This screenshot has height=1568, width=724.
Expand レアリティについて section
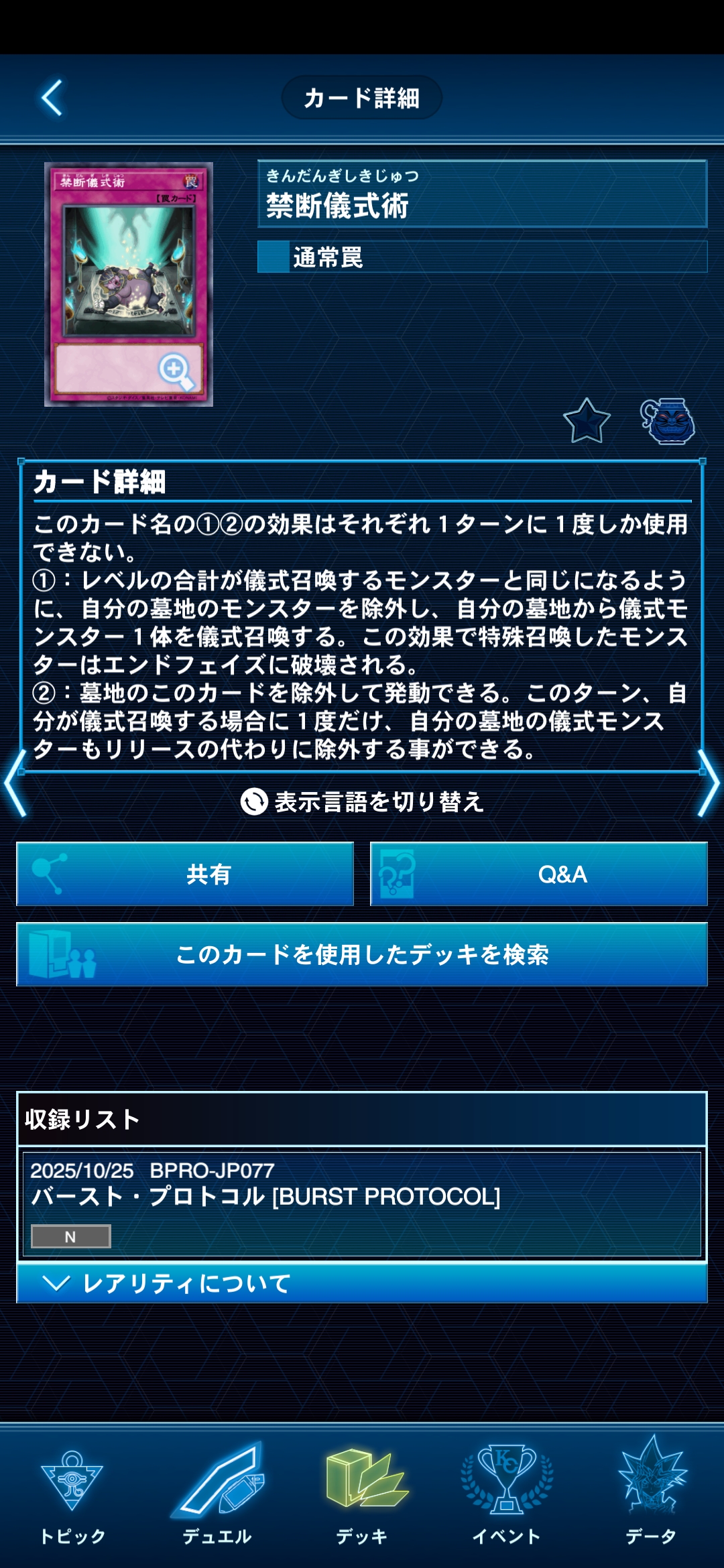pyautogui.click(x=362, y=1283)
